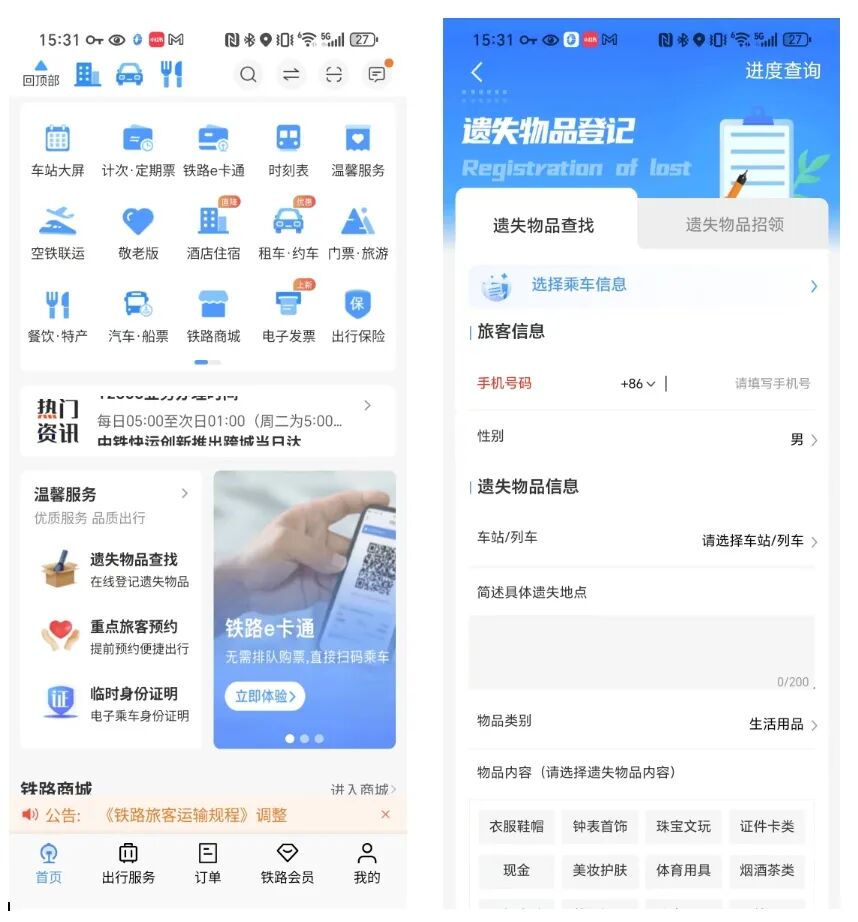Open 铁路e卡通 in the services grid
The height and width of the screenshot is (922, 858).
click(214, 151)
